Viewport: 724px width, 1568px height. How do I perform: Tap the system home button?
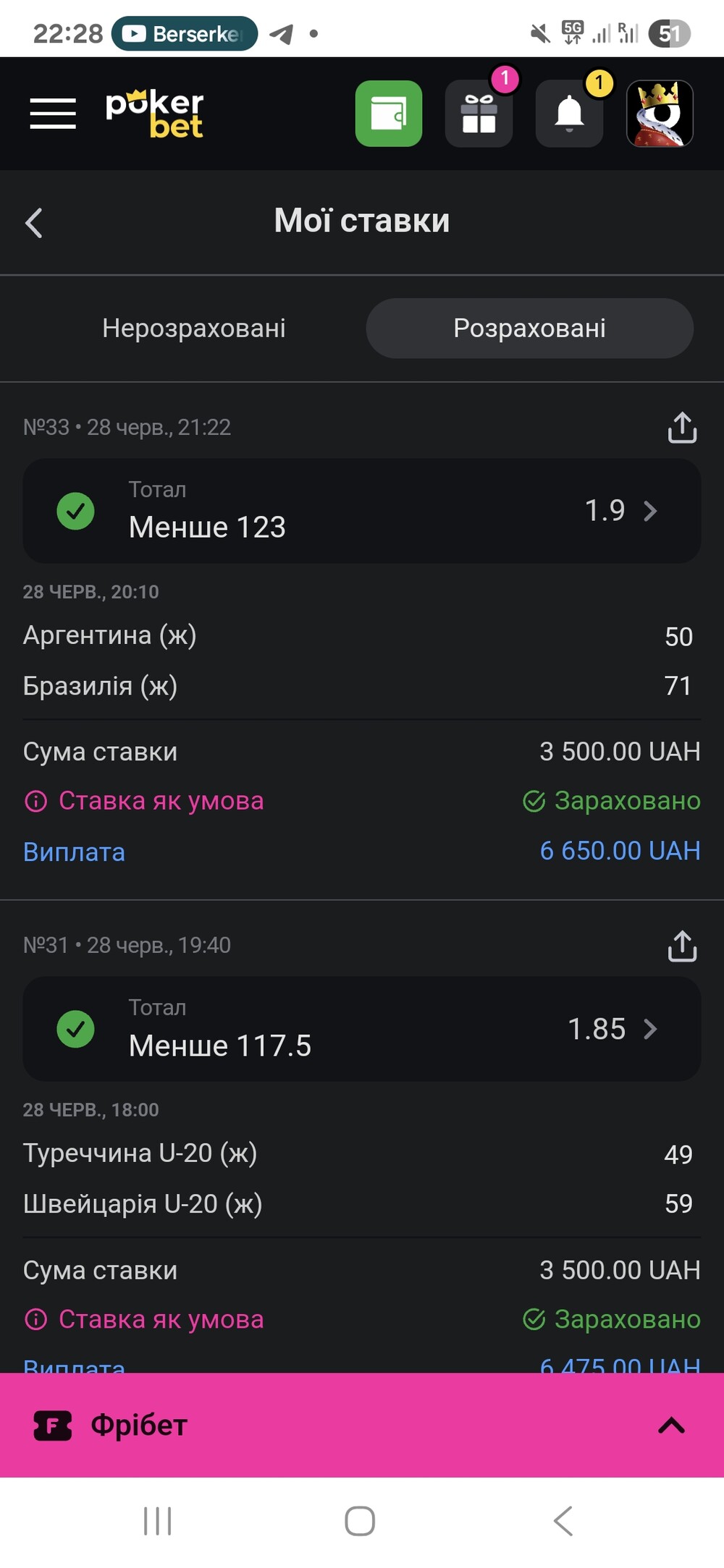tap(360, 1520)
